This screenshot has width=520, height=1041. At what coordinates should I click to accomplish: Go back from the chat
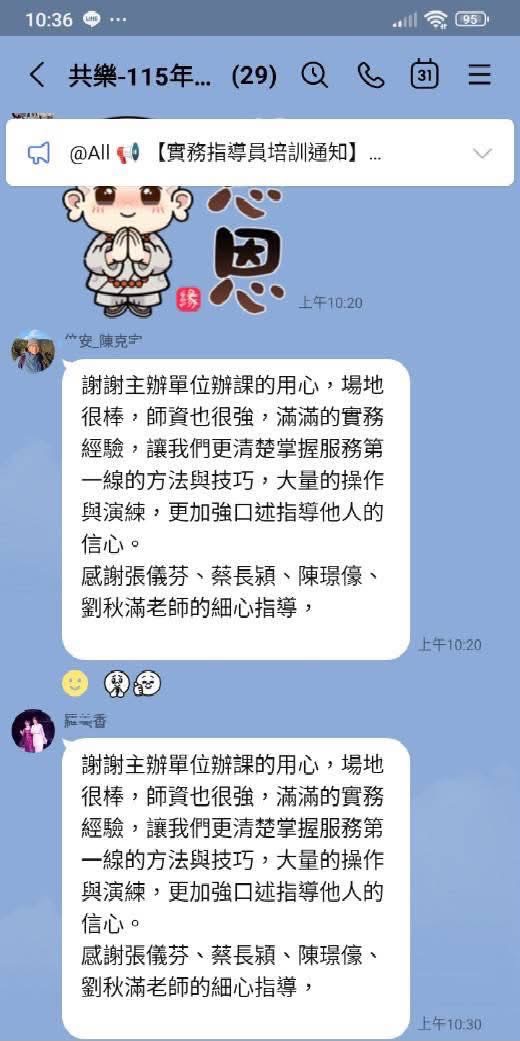click(x=37, y=76)
